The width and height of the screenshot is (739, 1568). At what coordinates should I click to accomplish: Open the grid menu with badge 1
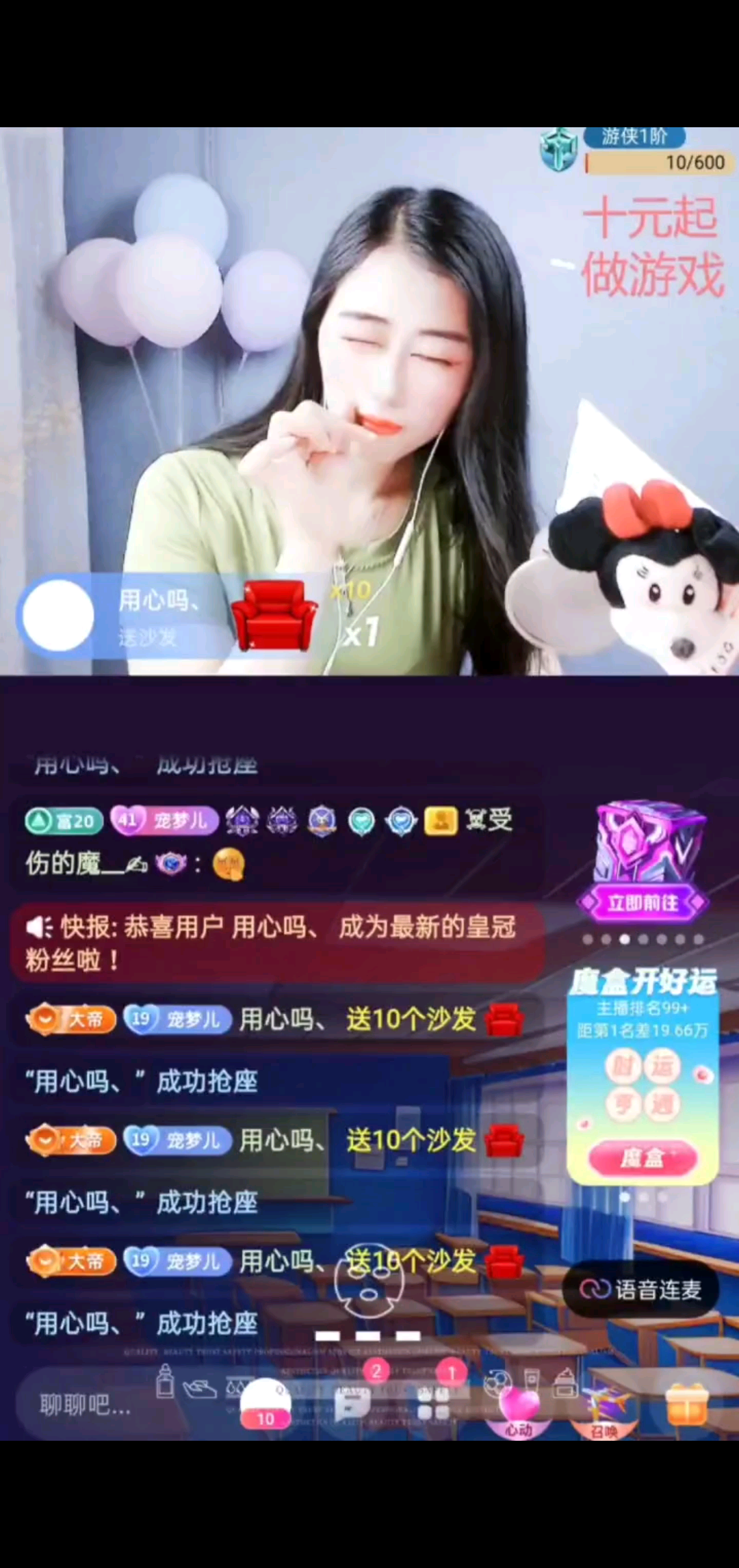(434, 1404)
